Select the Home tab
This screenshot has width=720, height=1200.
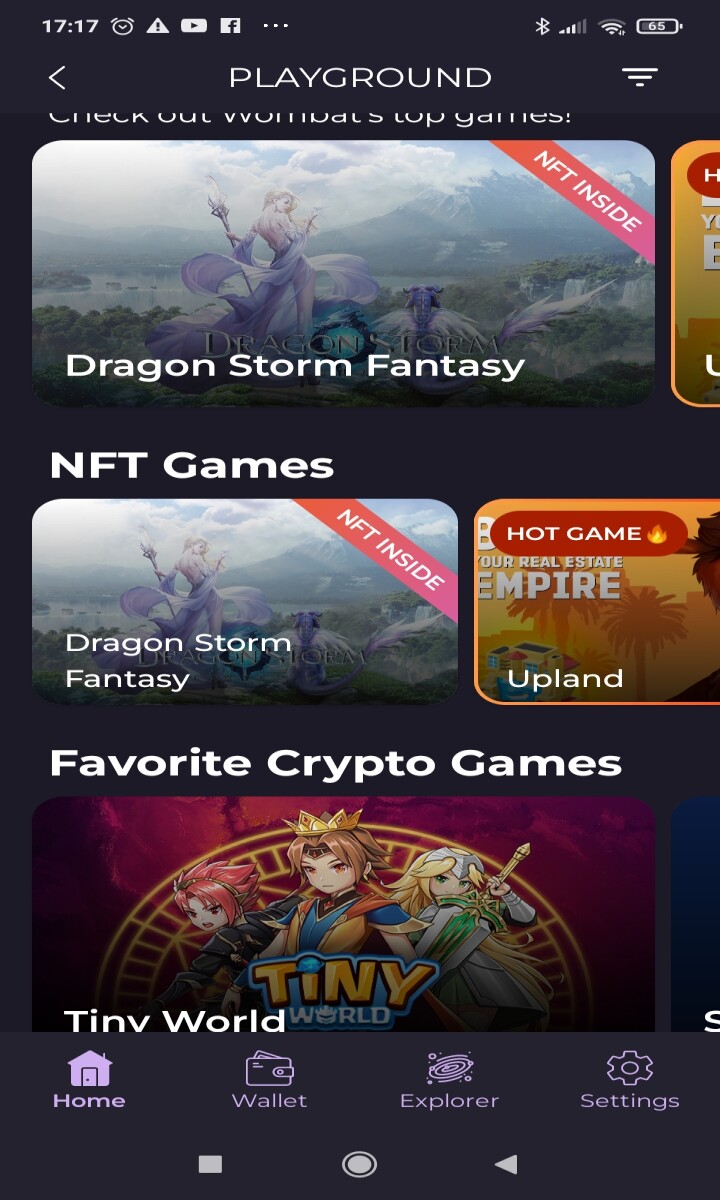(89, 1079)
